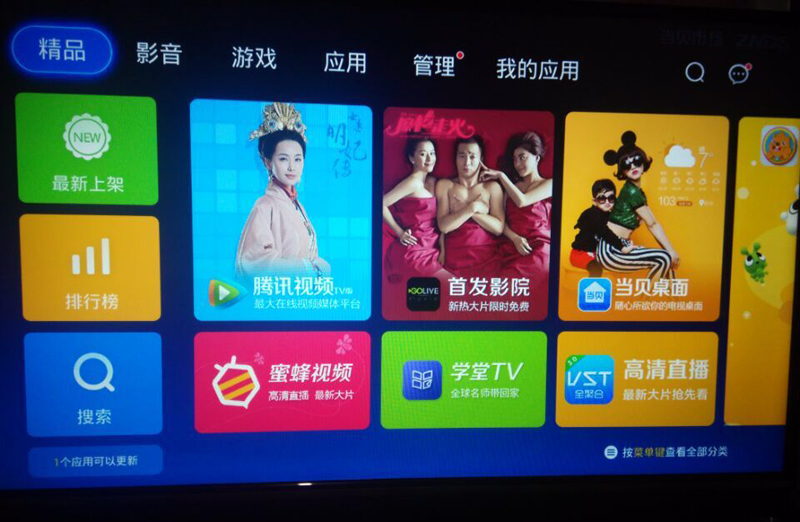This screenshot has width=800, height=522.
Task: Go to the 我的应用 tab
Action: [x=537, y=70]
